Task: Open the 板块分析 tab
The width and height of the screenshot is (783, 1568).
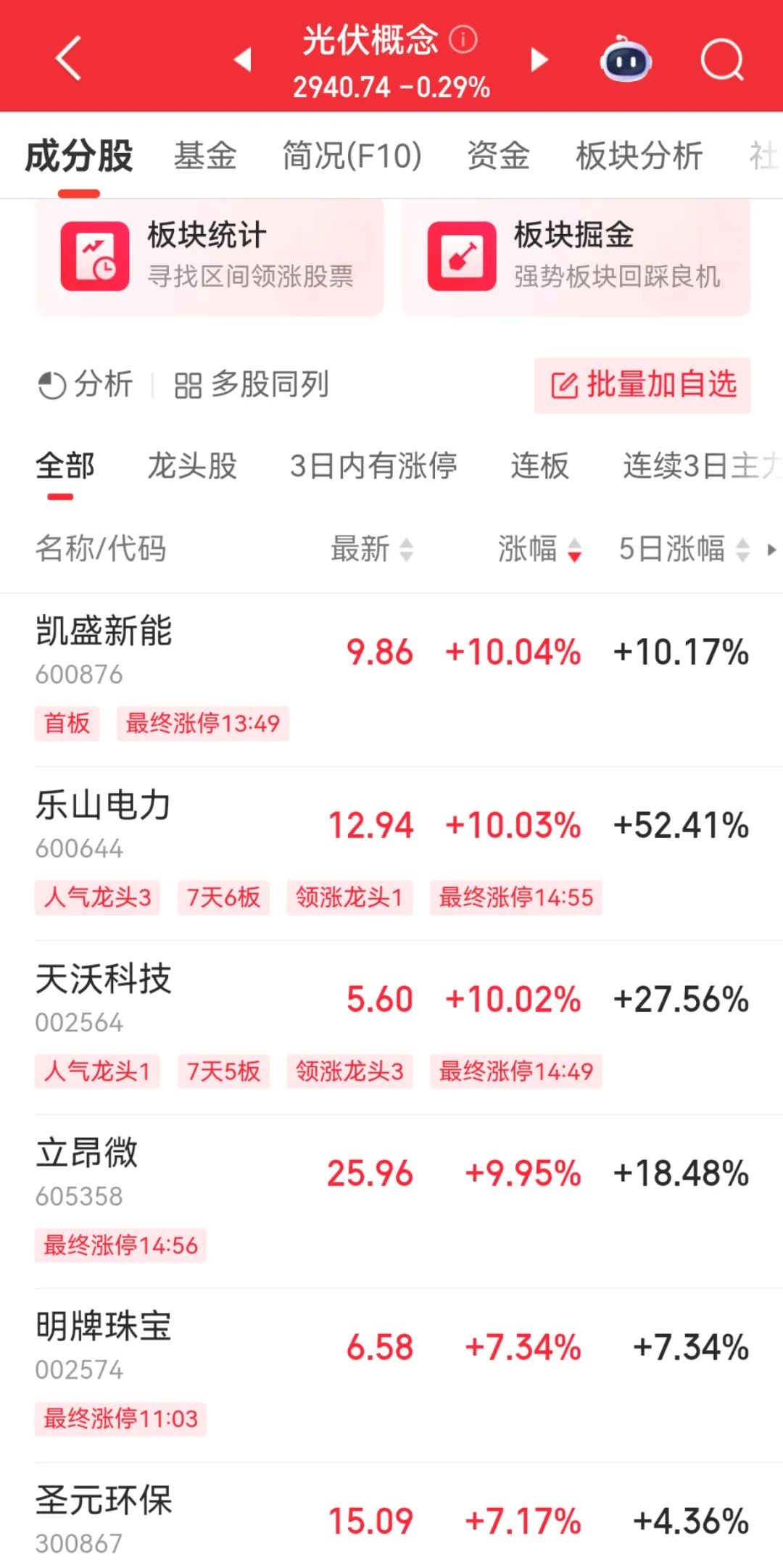Action: 639,156
